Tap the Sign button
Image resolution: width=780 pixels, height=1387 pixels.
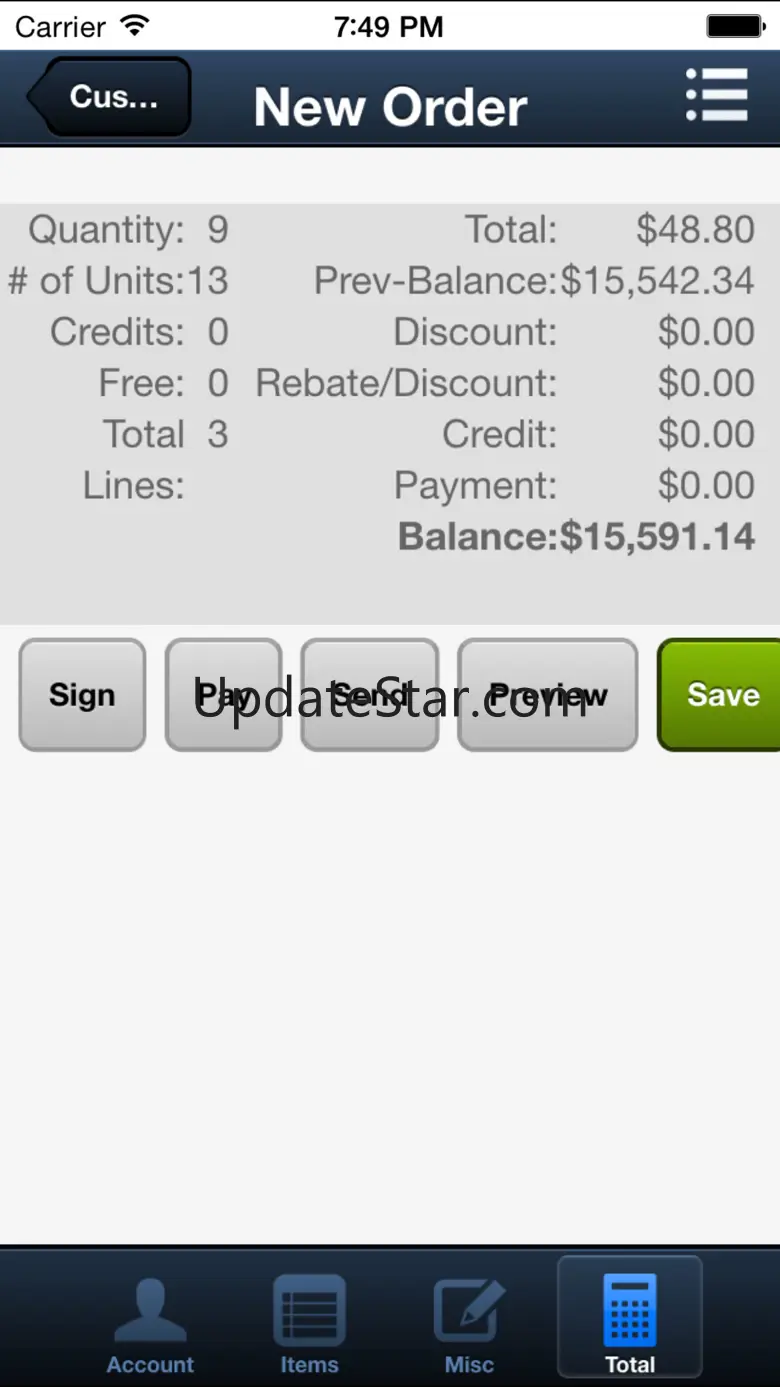coord(82,695)
